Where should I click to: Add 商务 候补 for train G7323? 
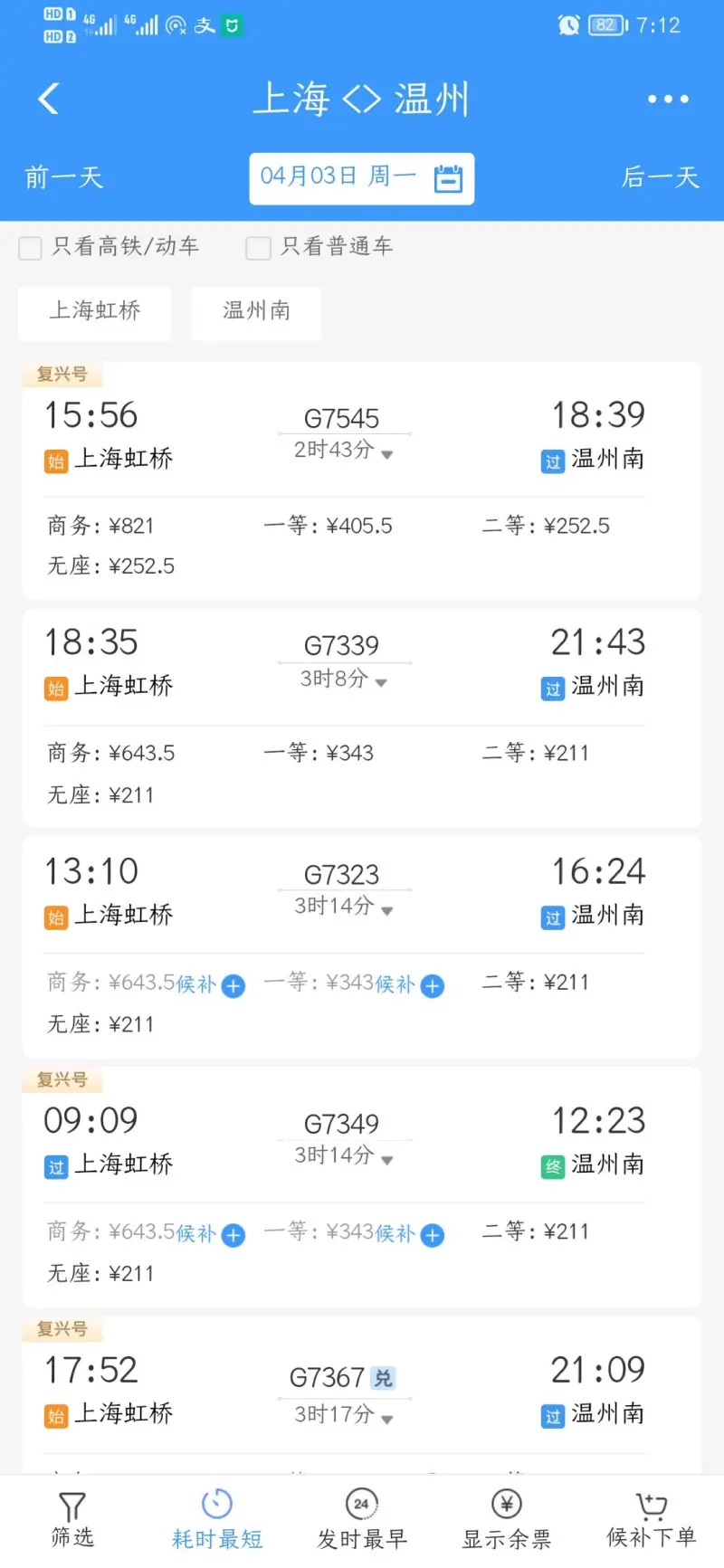coord(233,985)
